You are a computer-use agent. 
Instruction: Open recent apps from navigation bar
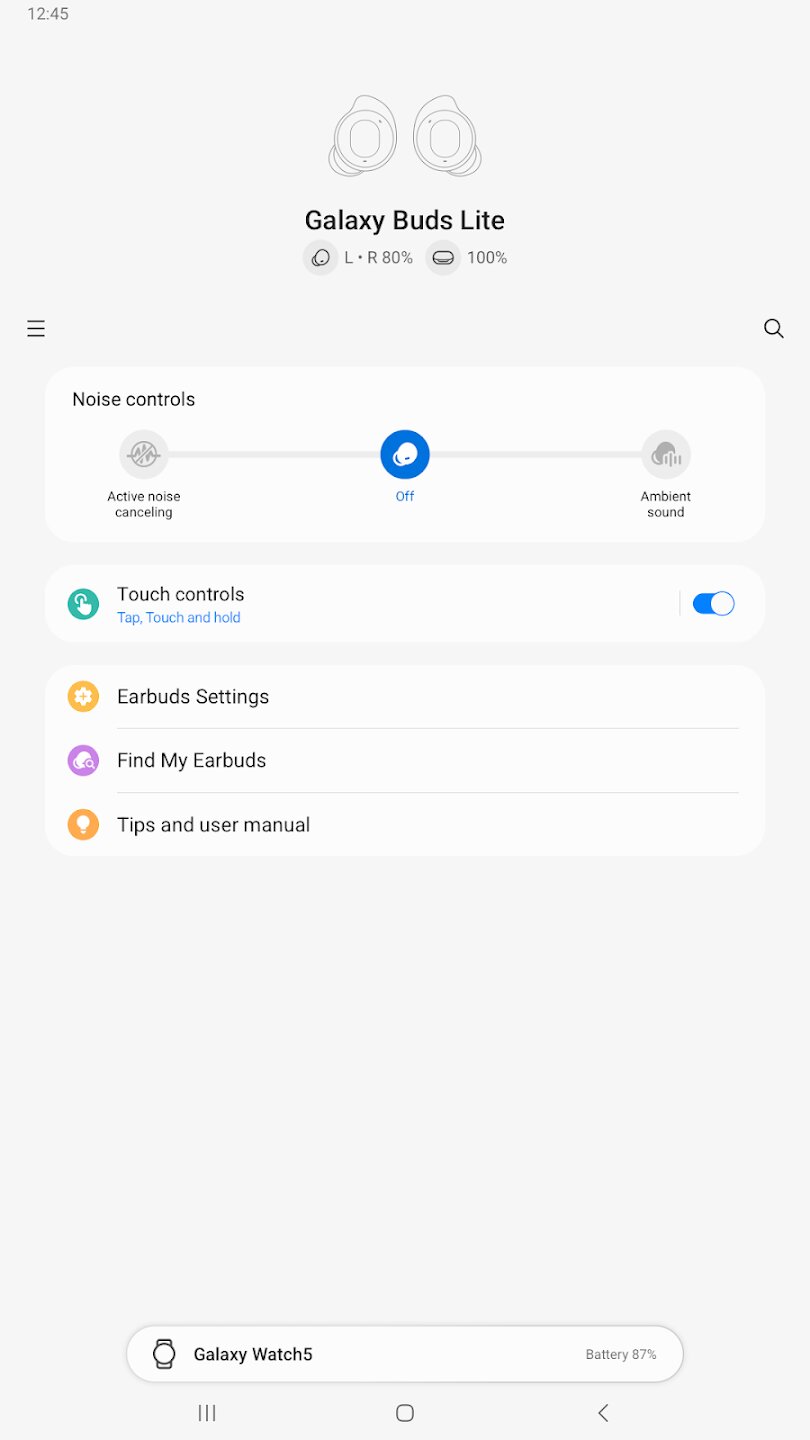(x=207, y=1412)
